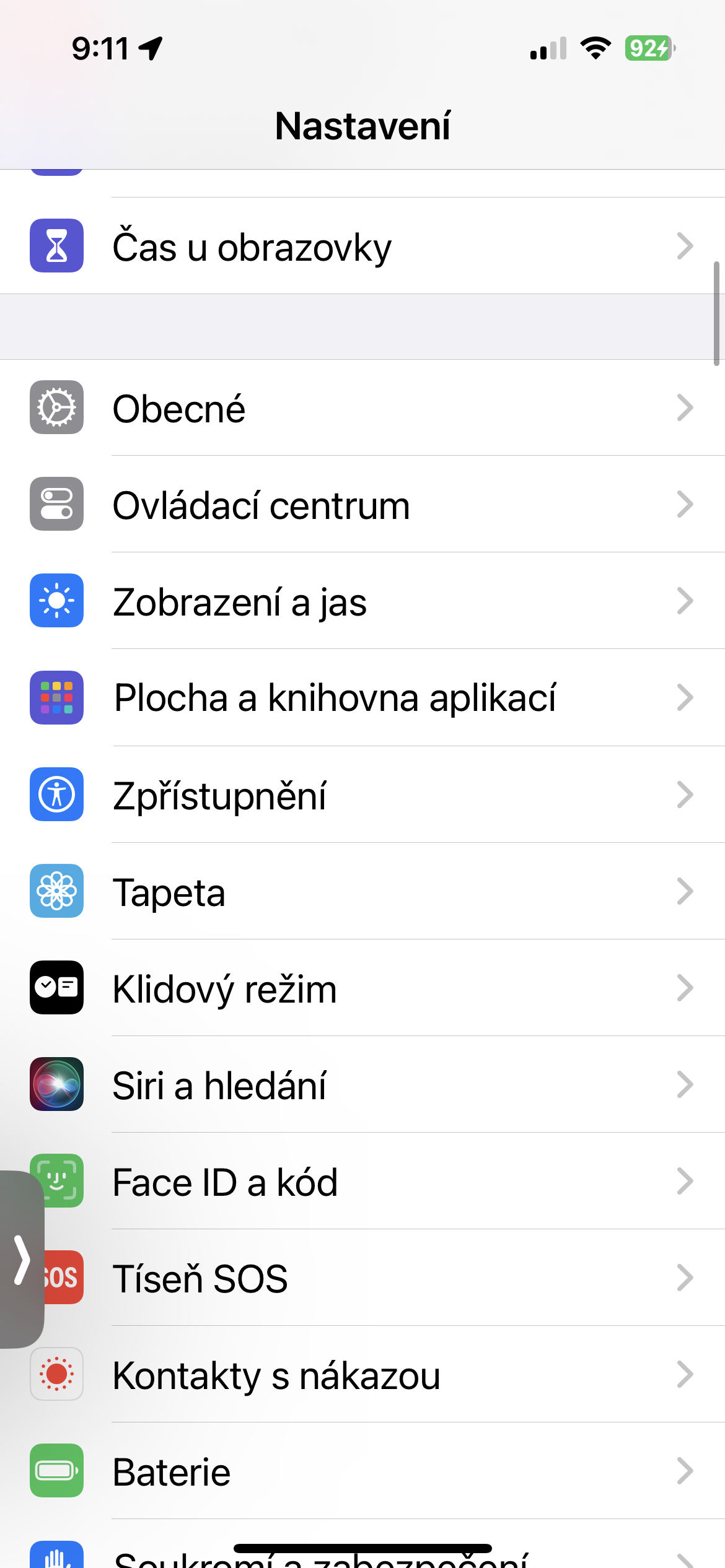The width and height of the screenshot is (725, 1568).
Task: Open Face ID a kód
Action: pos(362,1181)
